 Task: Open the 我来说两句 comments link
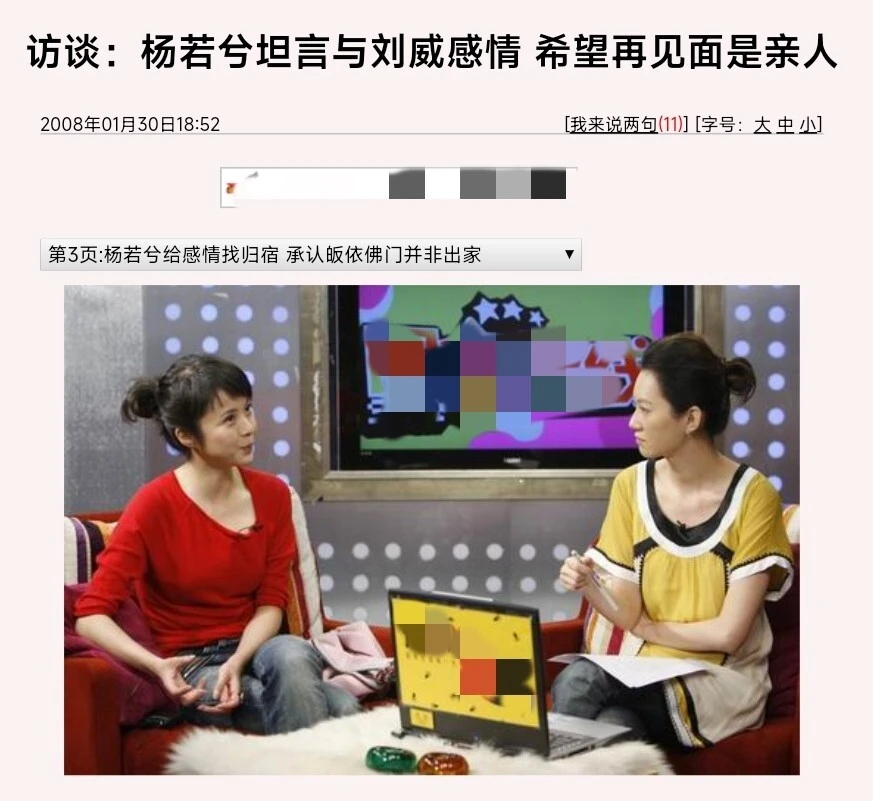[x=614, y=125]
